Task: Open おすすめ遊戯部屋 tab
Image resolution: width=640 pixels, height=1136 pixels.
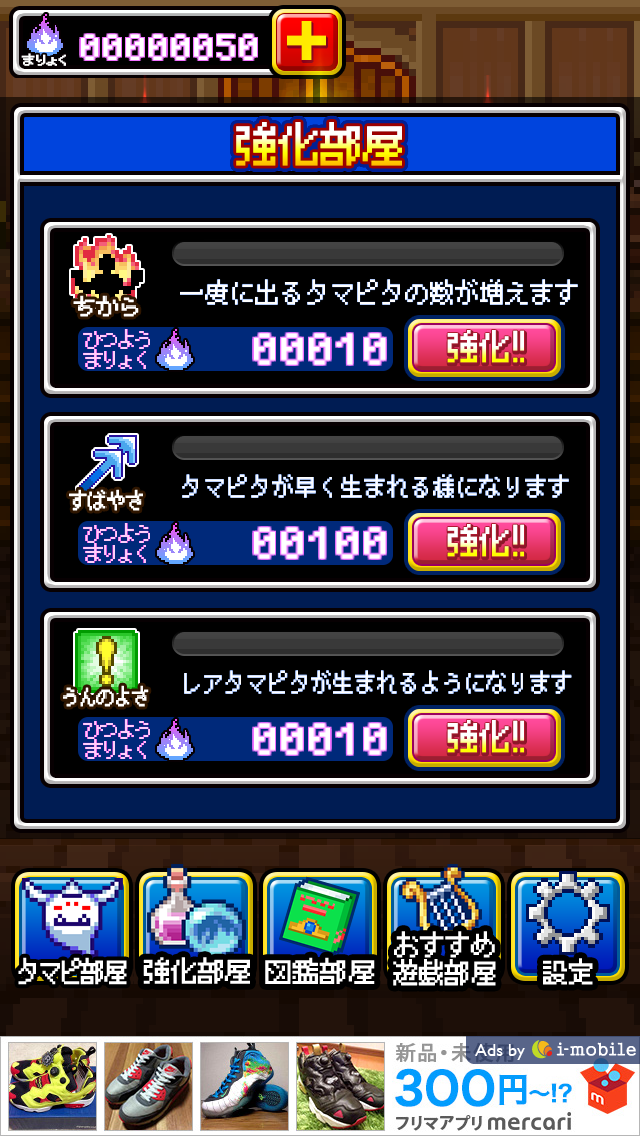Action: (x=444, y=928)
